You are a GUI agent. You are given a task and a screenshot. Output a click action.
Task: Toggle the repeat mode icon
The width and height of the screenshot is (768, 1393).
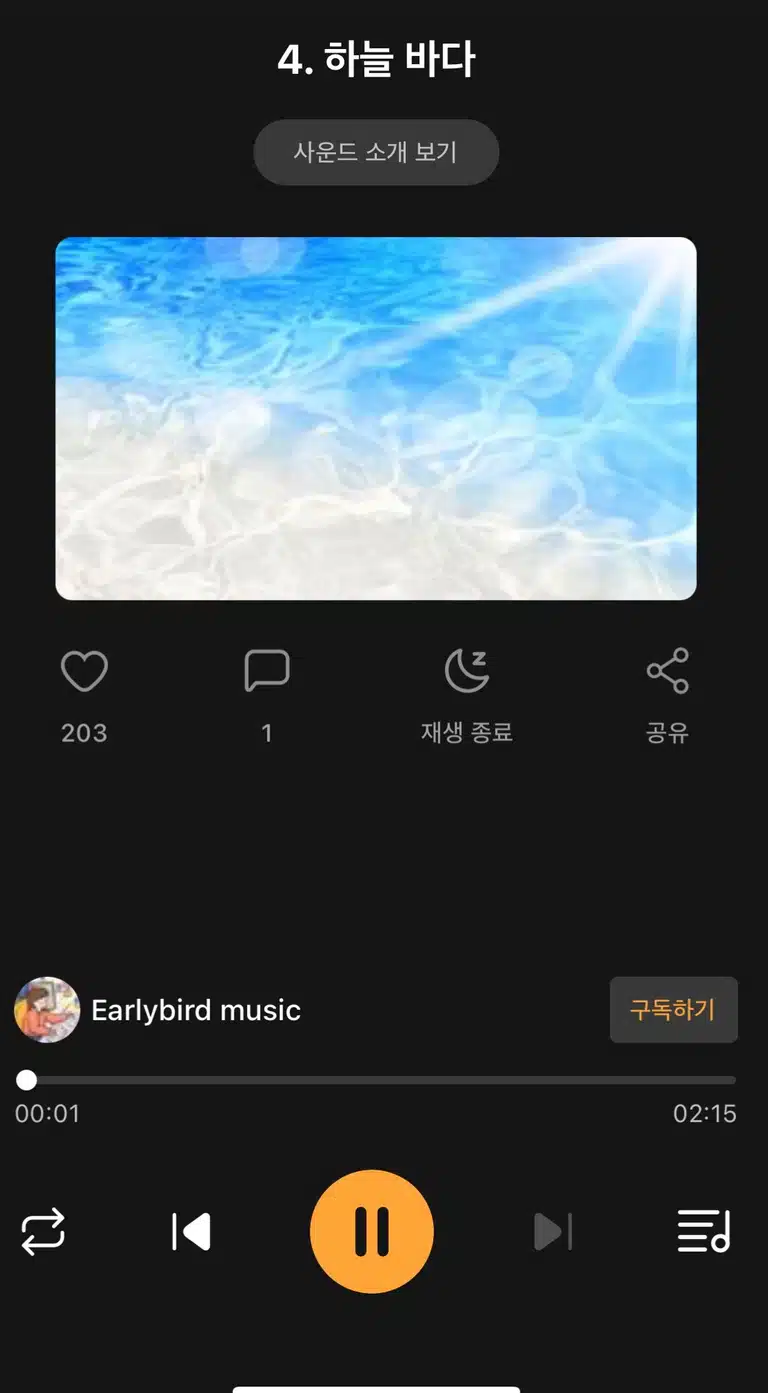point(43,1232)
